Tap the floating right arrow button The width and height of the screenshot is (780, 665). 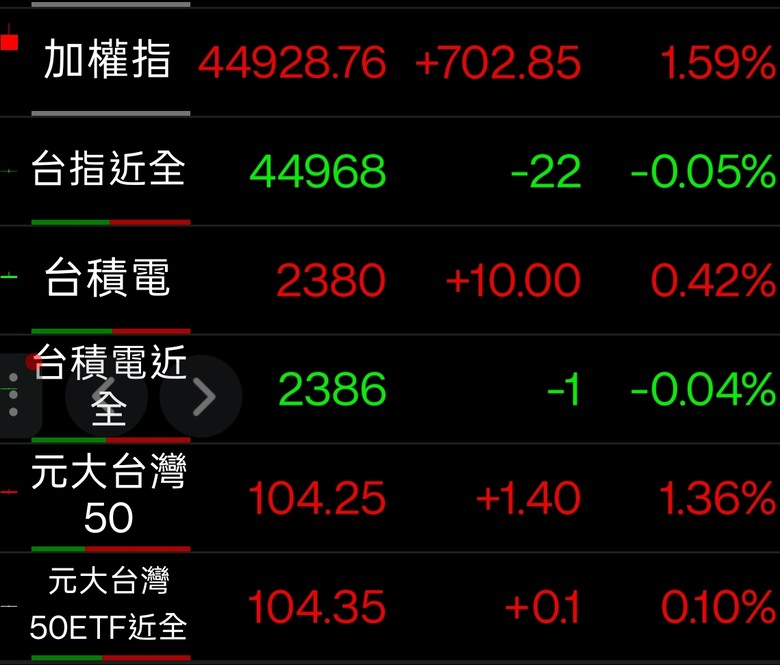pos(201,396)
